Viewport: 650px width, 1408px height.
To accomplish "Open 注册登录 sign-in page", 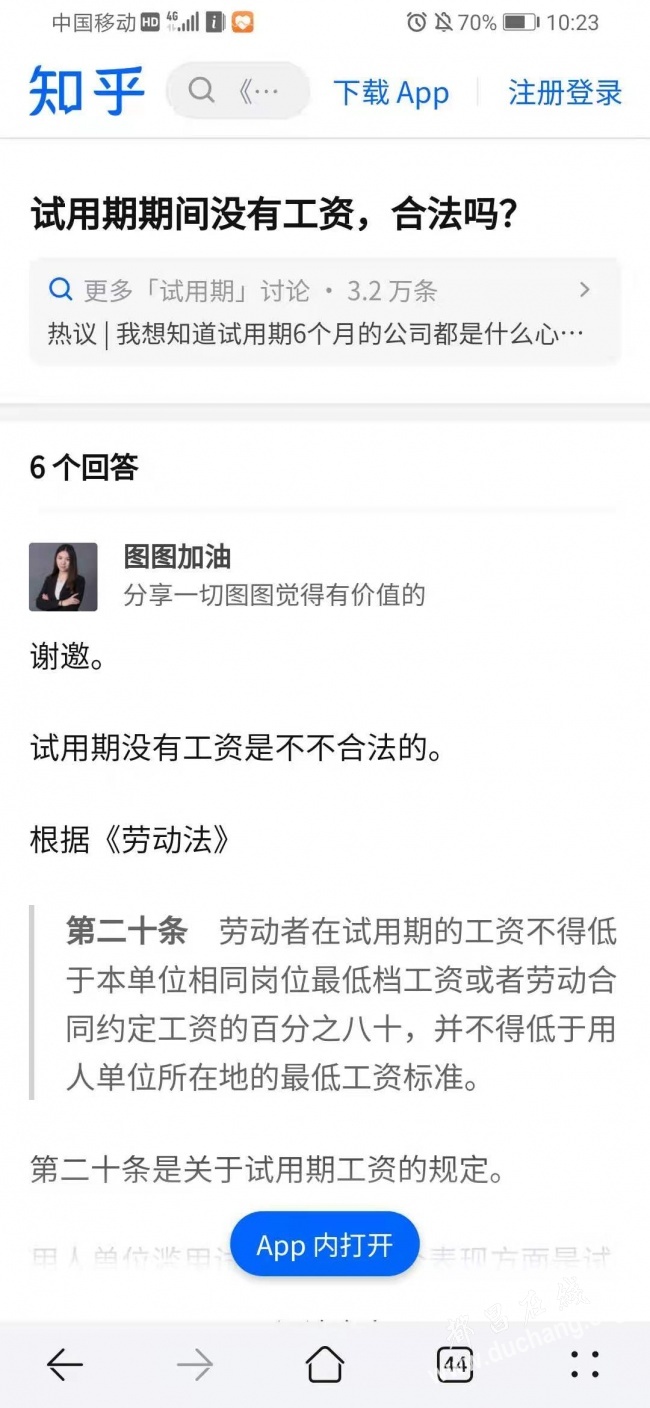I will pyautogui.click(x=564, y=93).
